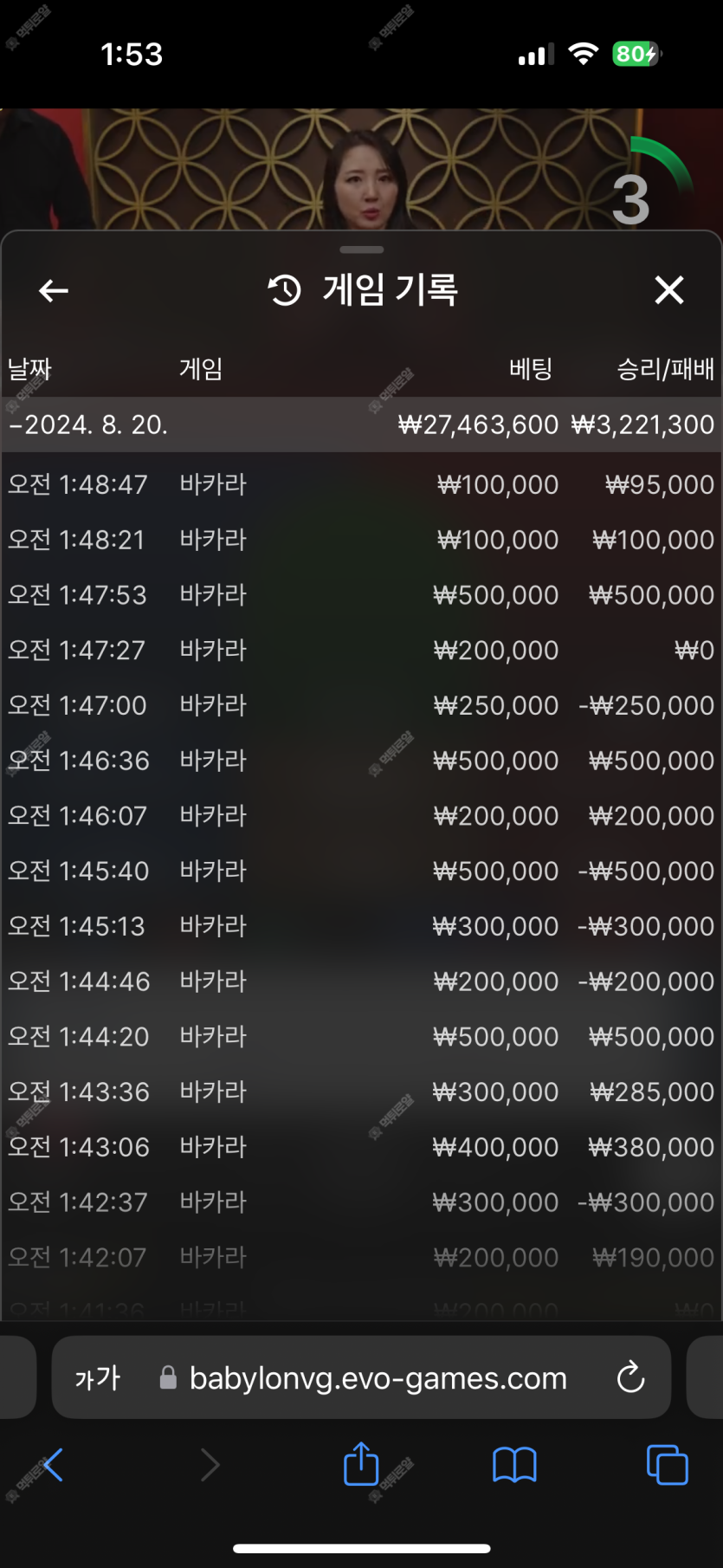Open the 오전 1:43:06 baccarat round
Image resolution: width=723 pixels, height=1568 pixels.
click(x=361, y=1147)
